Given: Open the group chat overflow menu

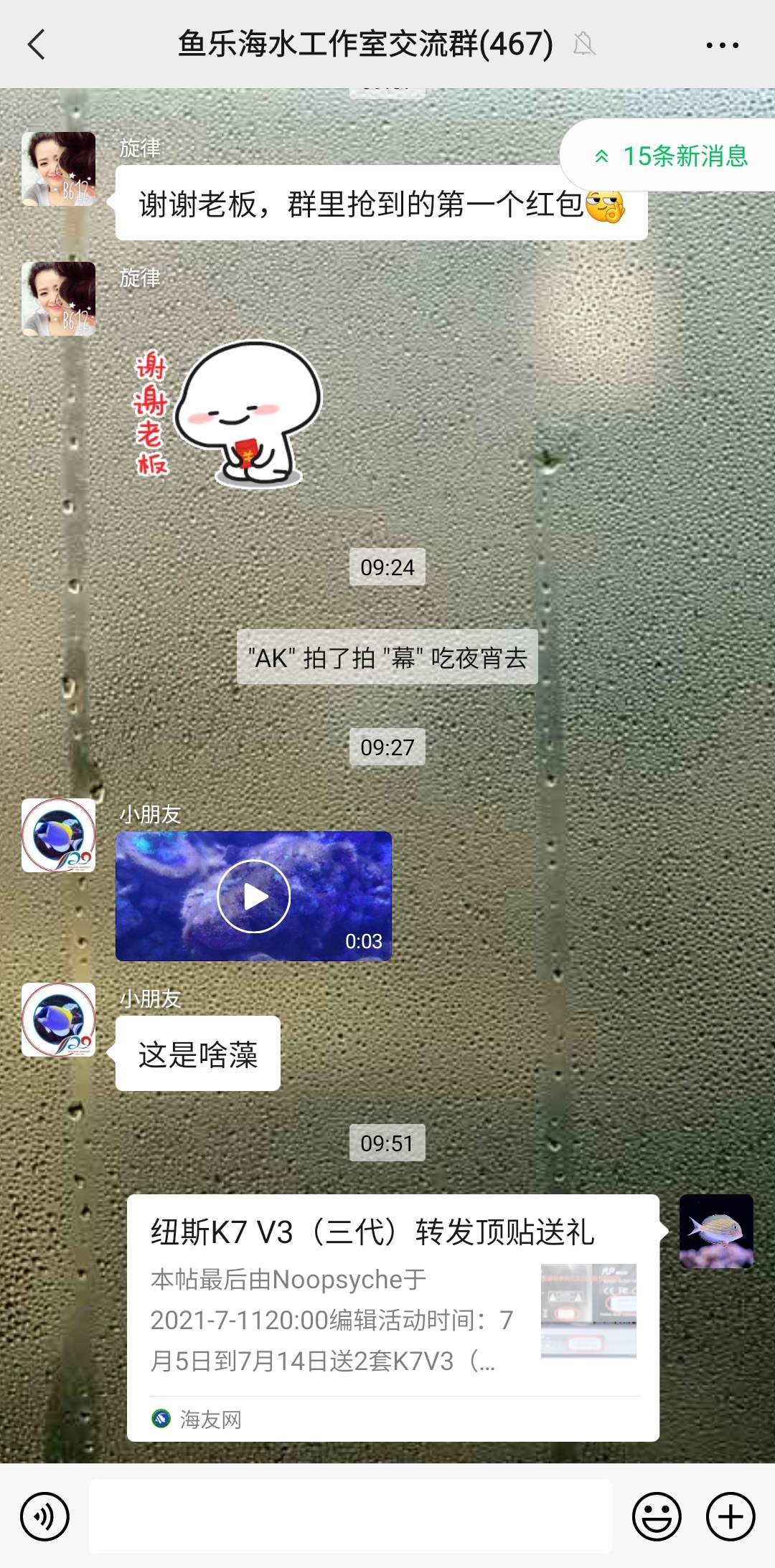Looking at the screenshot, I should pos(722,44).
